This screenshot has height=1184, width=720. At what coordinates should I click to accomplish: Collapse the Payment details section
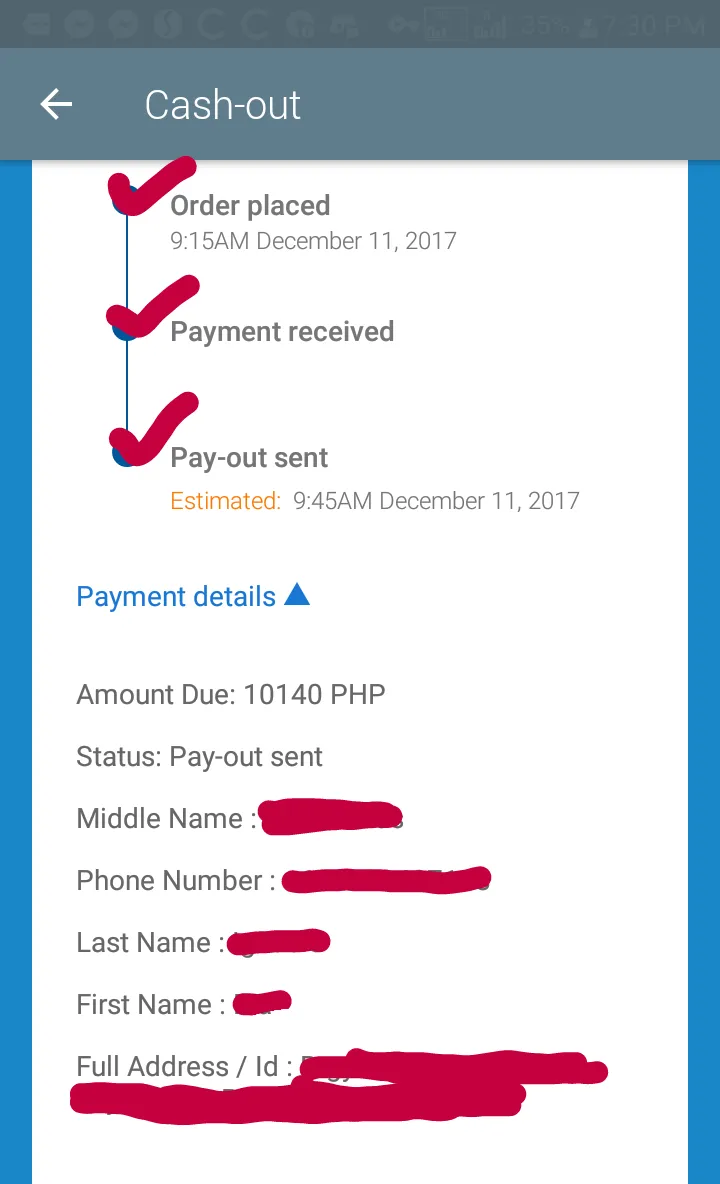pos(193,596)
